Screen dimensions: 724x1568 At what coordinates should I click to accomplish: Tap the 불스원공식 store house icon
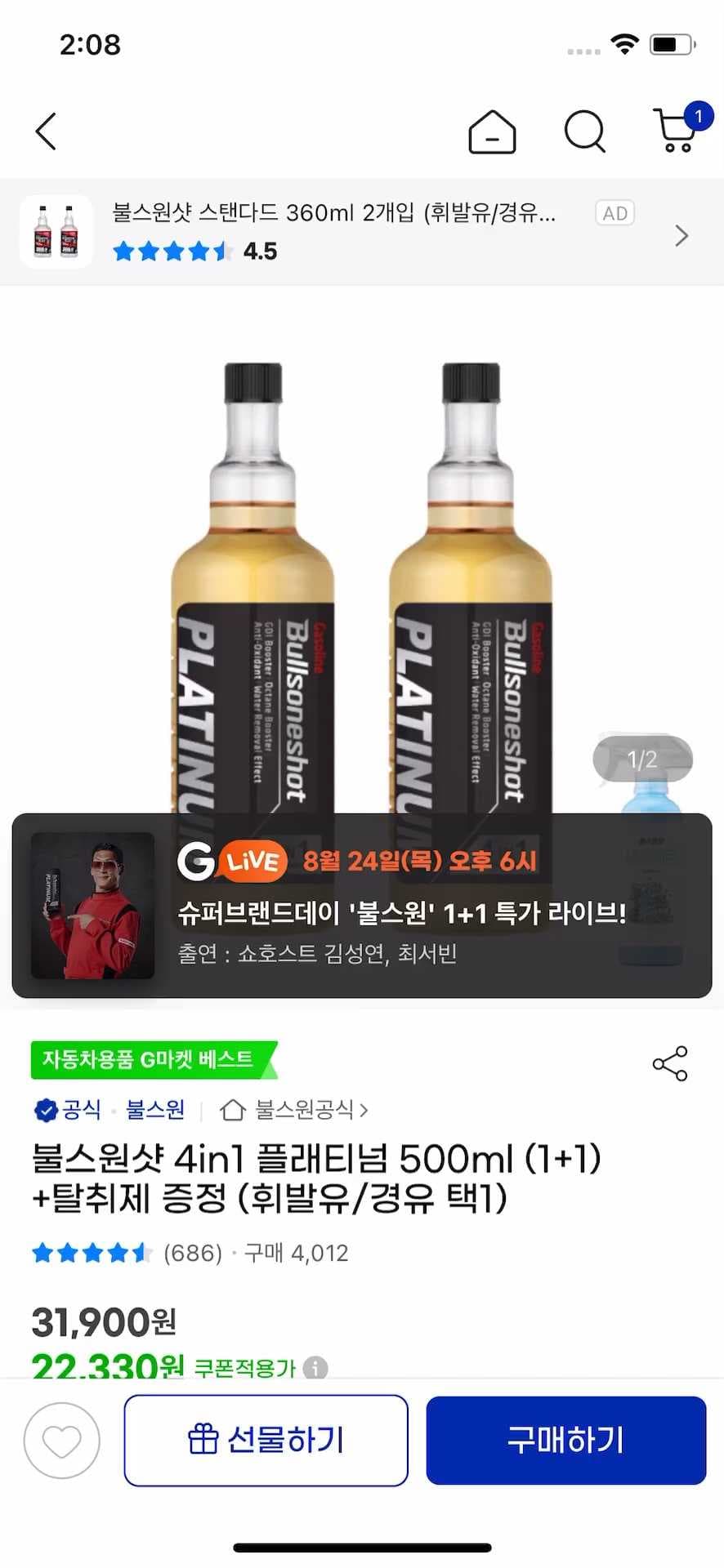pyautogui.click(x=233, y=1110)
